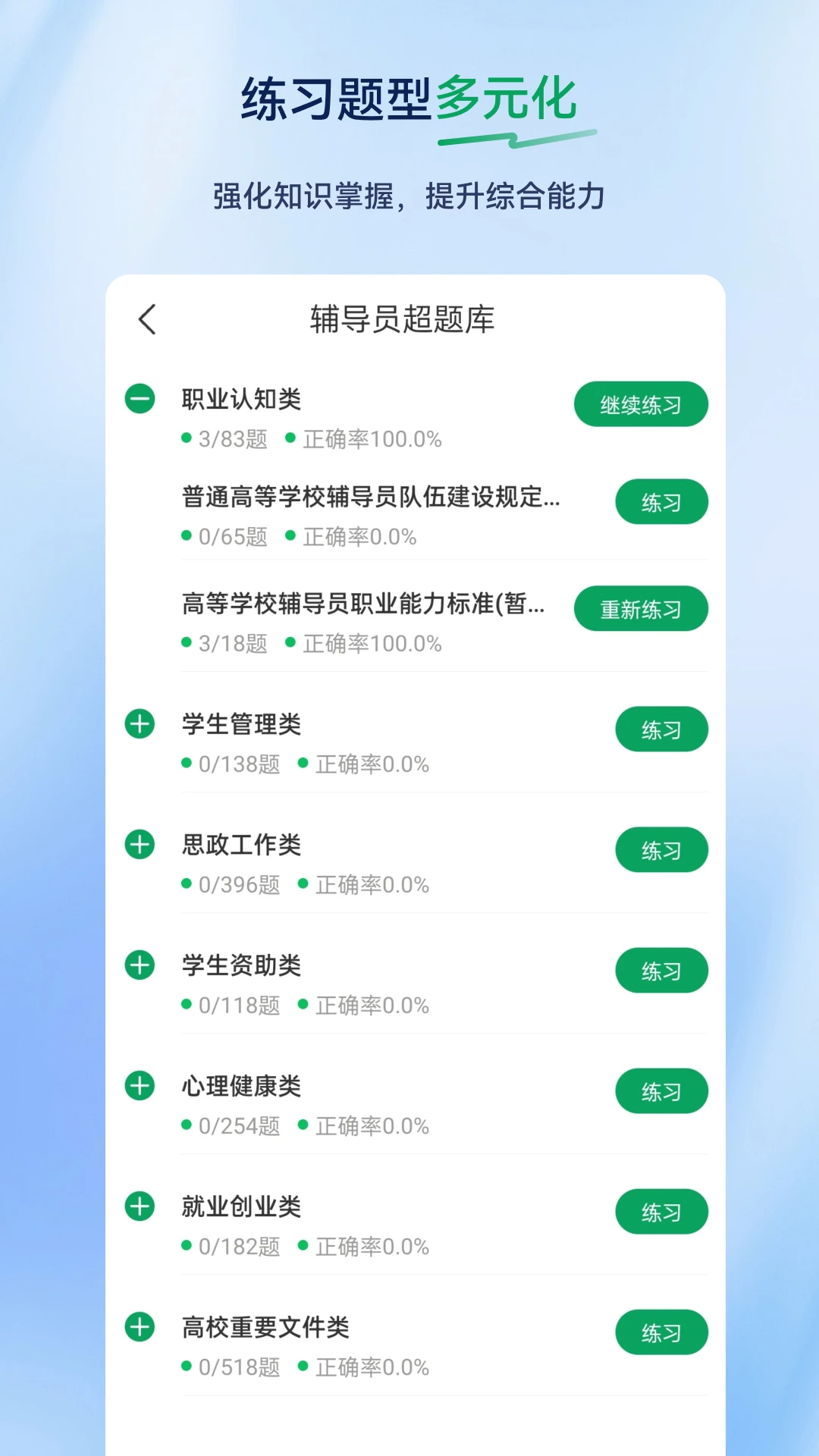Screen dimensions: 819x1456
Task: Start 练习 for 普通高等学校辅导员队伍建设规定
Action: [x=661, y=501]
